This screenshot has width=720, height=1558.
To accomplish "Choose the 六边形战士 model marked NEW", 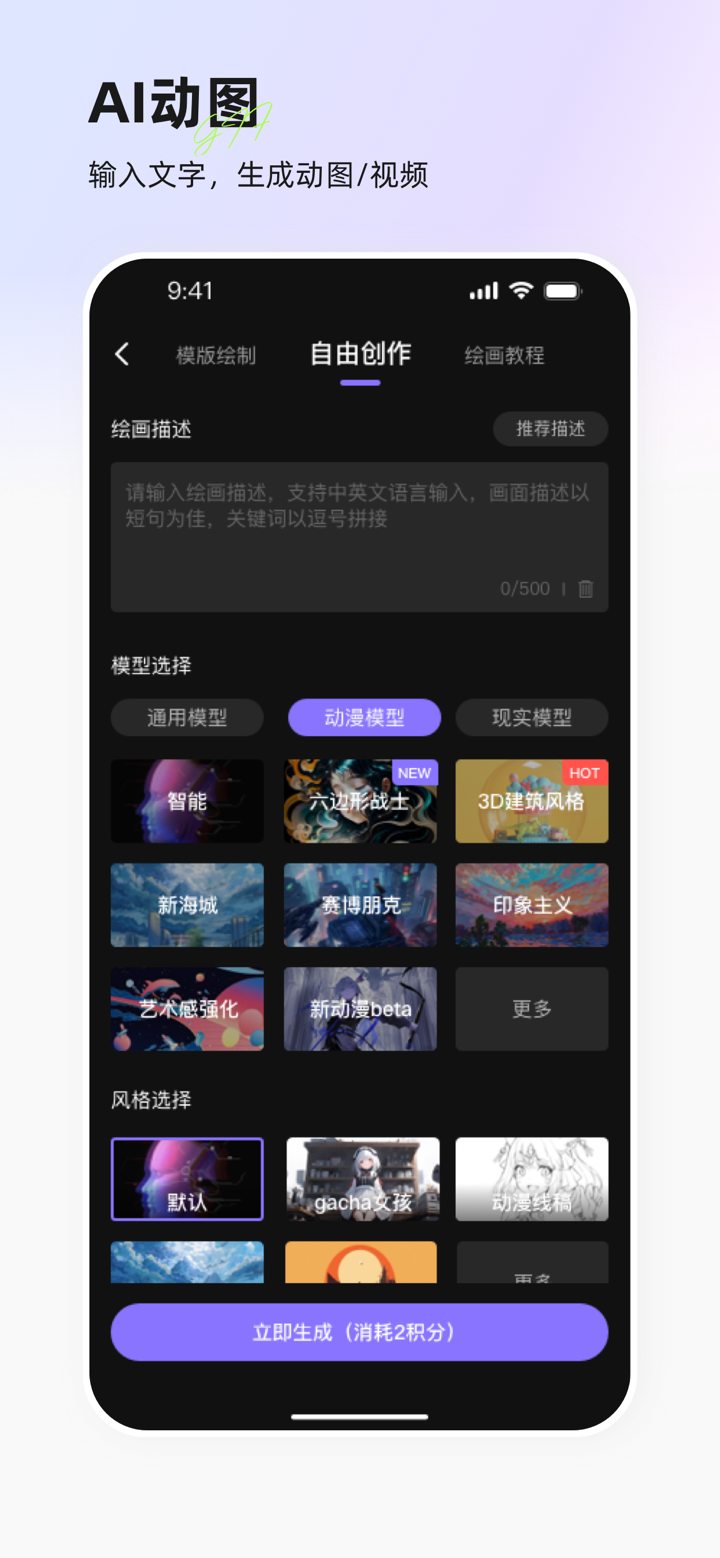I will coord(360,801).
